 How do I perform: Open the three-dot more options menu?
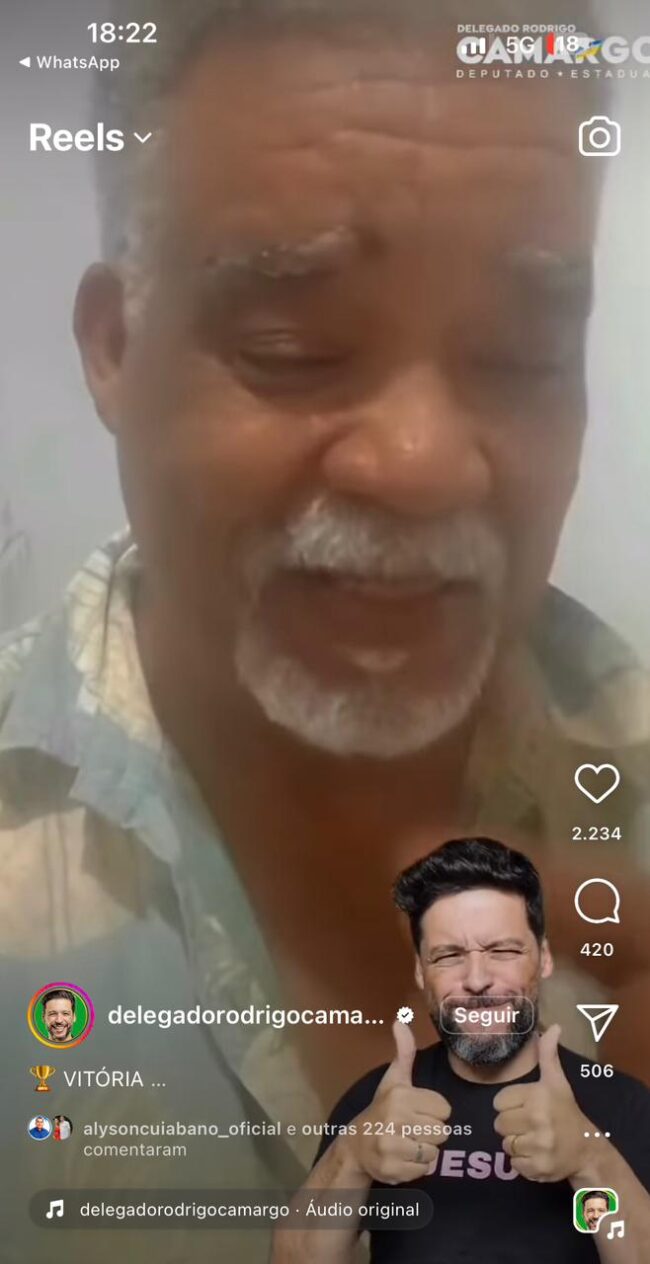point(597,1134)
